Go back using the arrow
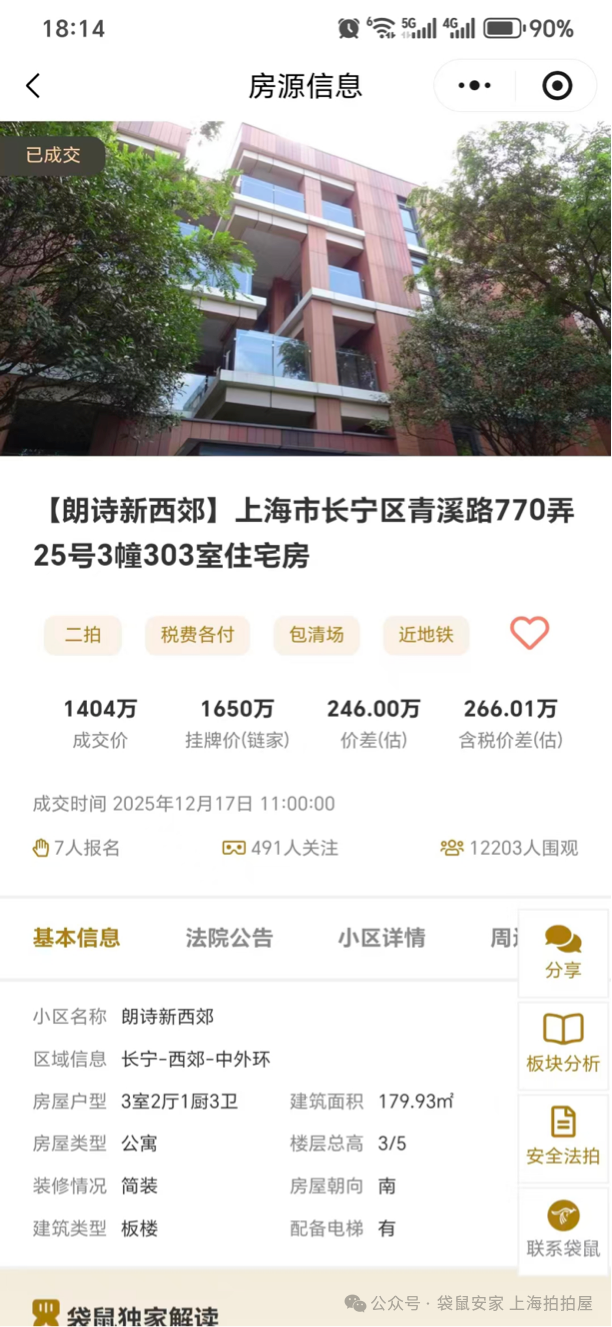The image size is (612, 1327). click(x=33, y=86)
